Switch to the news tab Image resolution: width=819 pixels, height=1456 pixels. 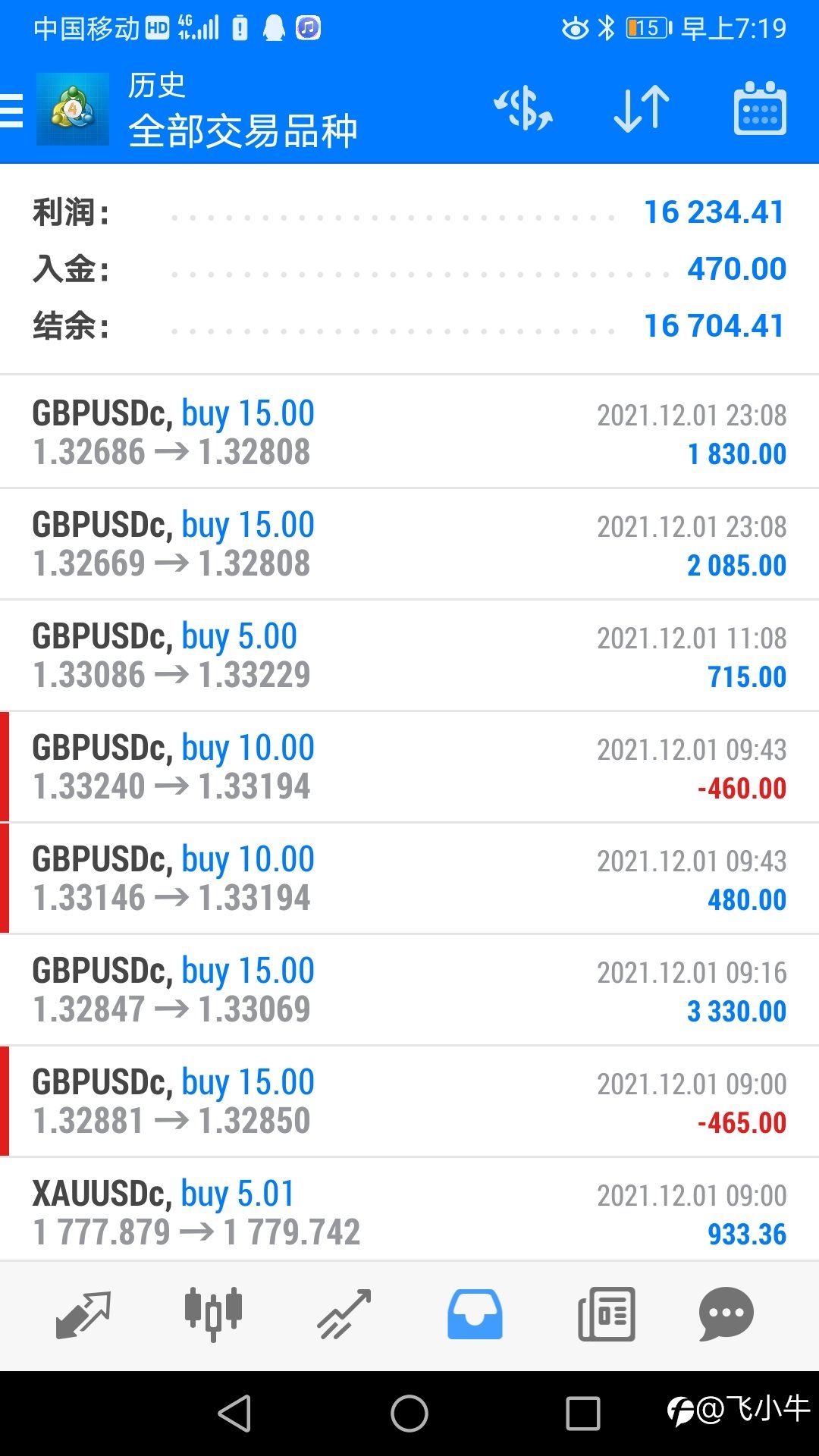click(x=606, y=1314)
